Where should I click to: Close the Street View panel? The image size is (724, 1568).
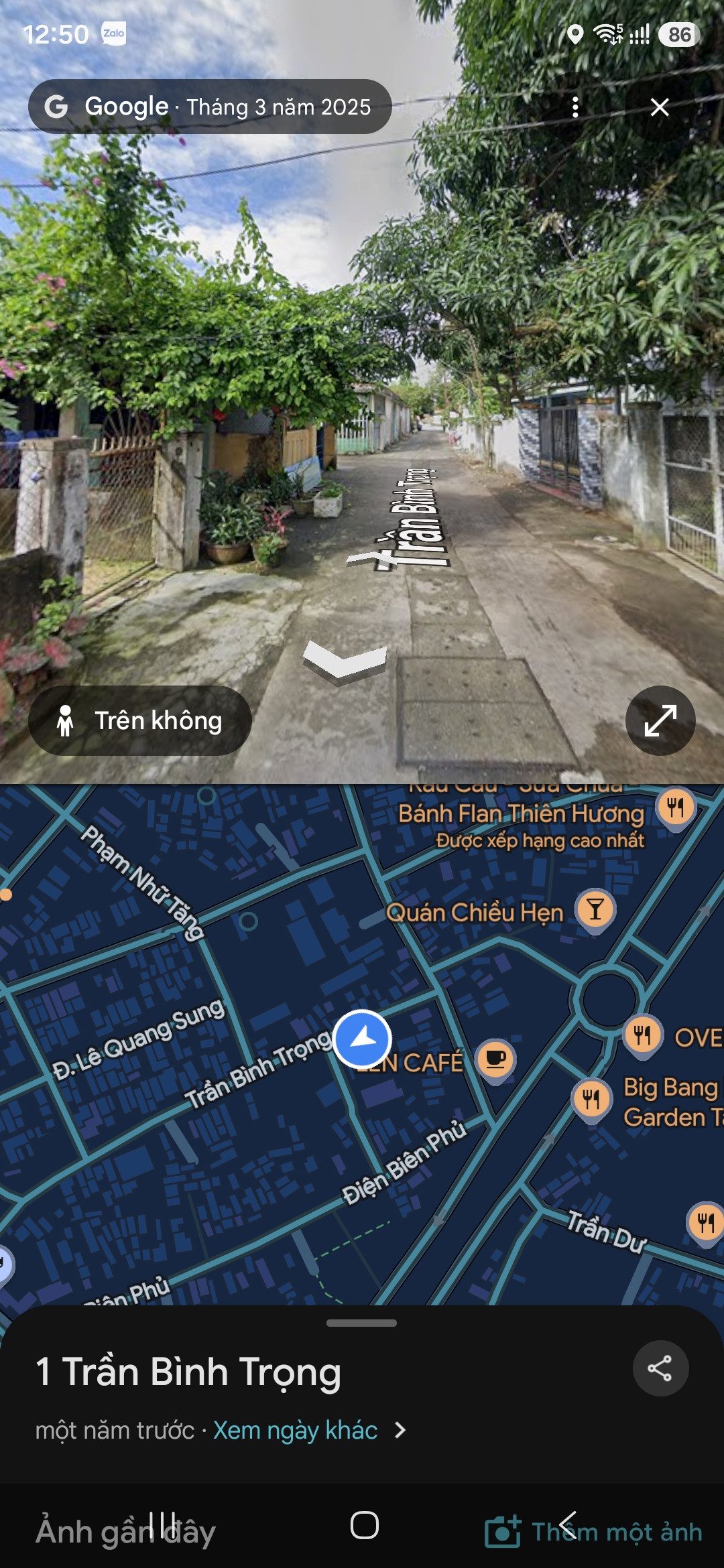660,107
